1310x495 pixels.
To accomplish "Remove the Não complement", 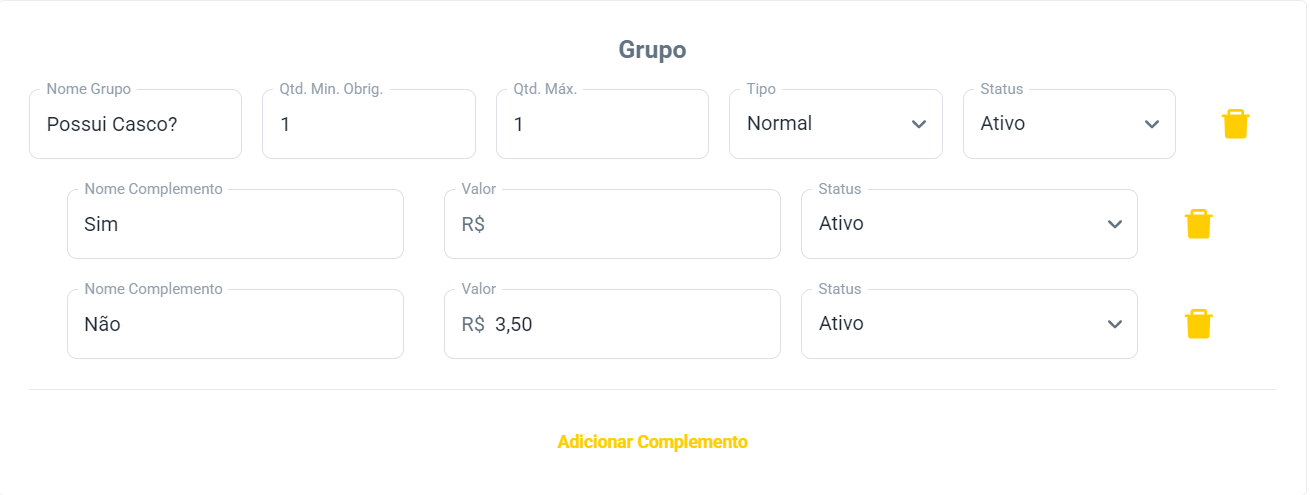I will pyautogui.click(x=1198, y=324).
